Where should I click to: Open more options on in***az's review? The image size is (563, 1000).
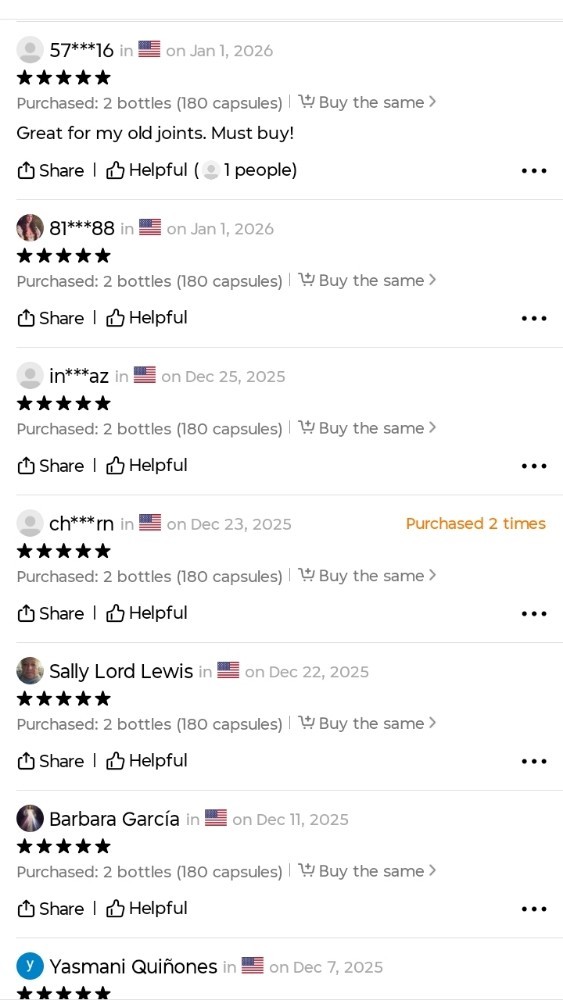pos(534,466)
